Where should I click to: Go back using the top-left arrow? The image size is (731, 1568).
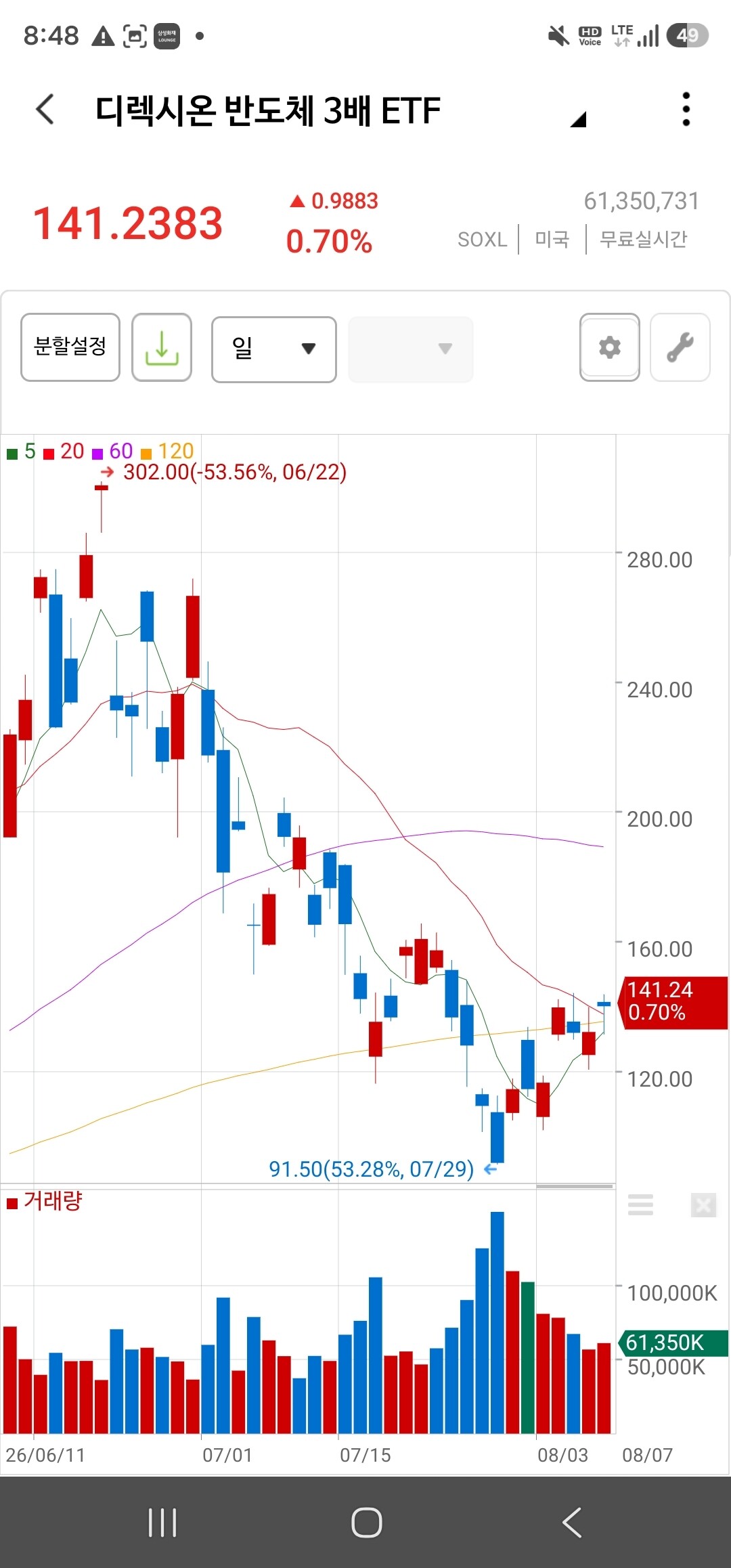45,109
